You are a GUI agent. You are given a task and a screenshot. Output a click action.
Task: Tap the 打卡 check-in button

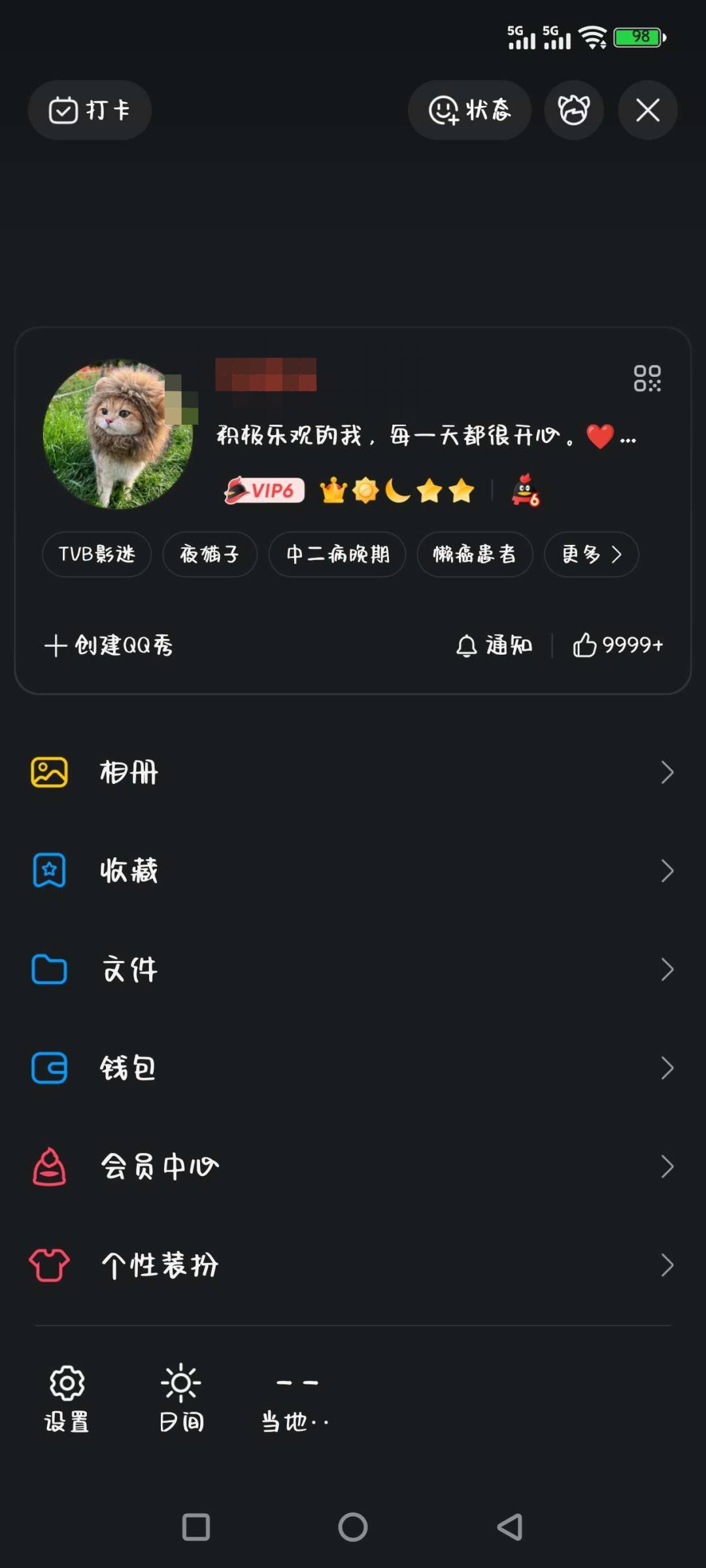(90, 110)
